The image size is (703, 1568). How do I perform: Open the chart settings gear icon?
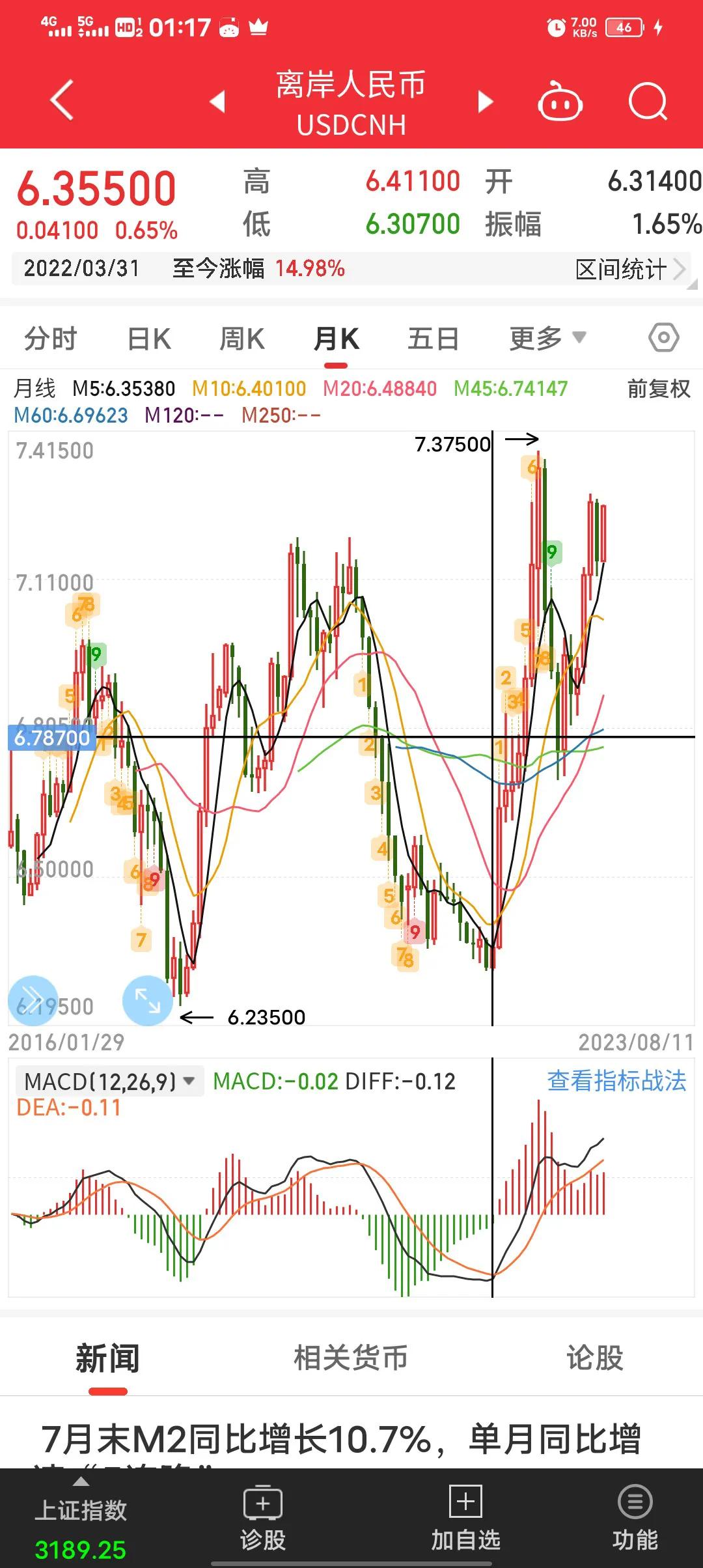pos(665,338)
